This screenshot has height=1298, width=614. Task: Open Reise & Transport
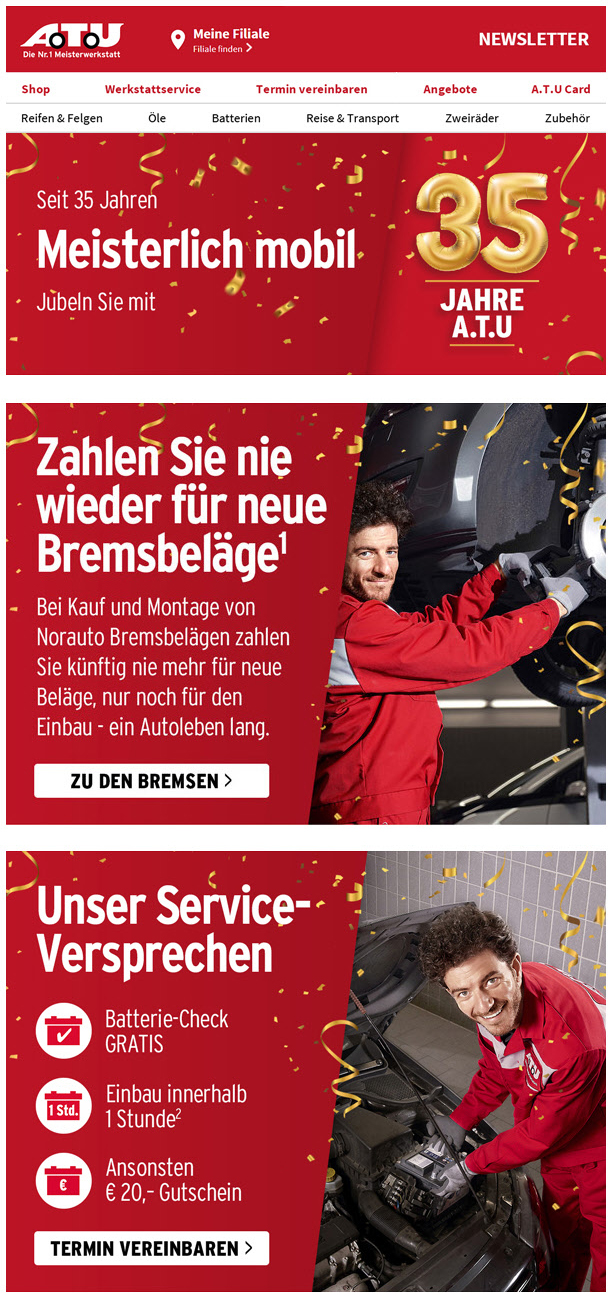(353, 118)
